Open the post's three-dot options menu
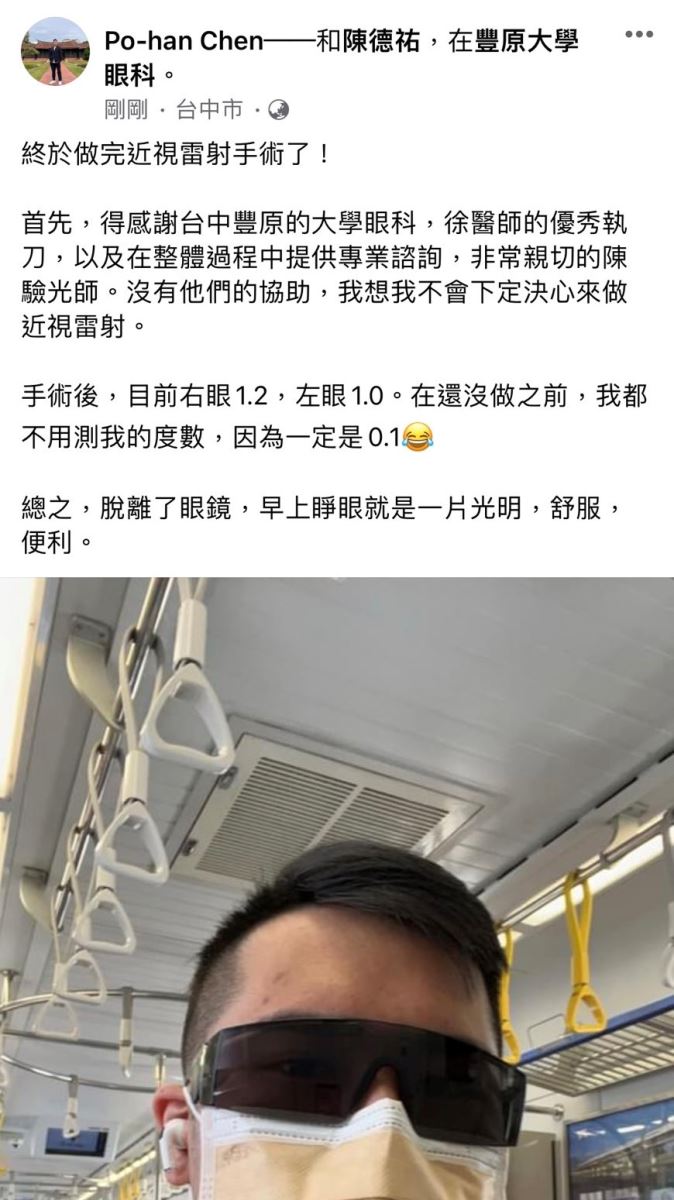 (638, 34)
